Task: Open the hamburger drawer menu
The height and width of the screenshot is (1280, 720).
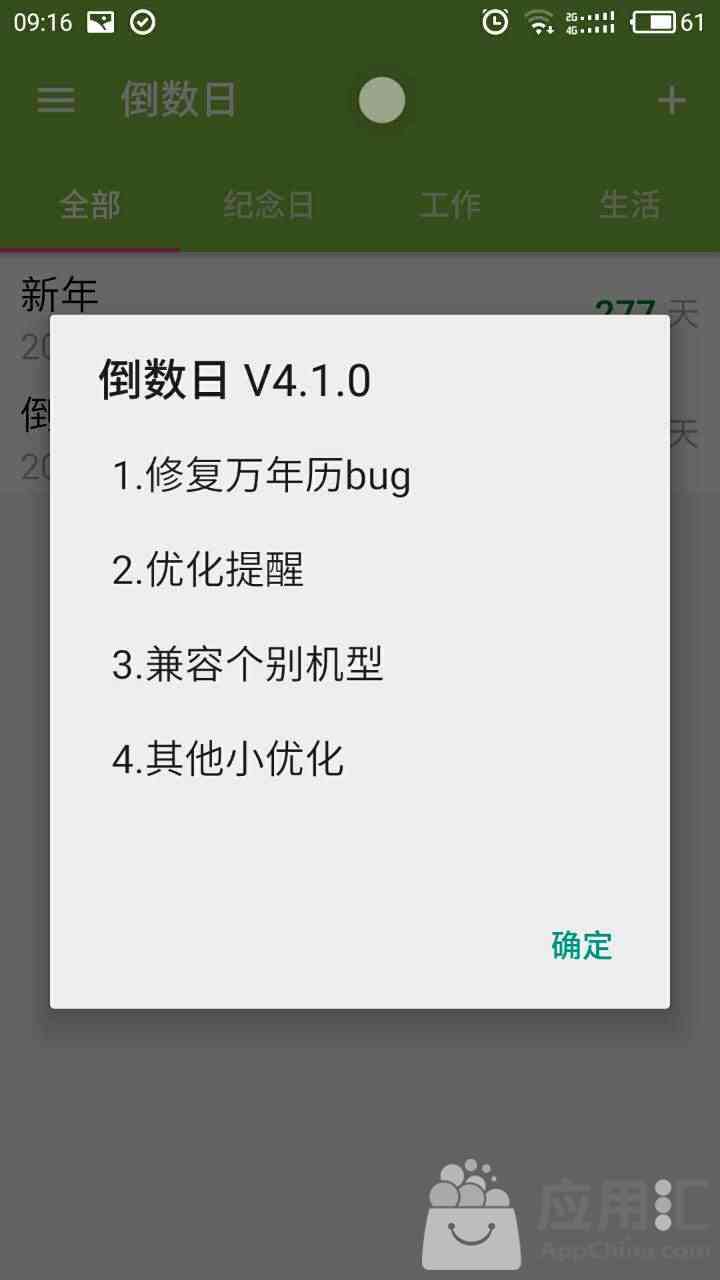Action: 56,100
